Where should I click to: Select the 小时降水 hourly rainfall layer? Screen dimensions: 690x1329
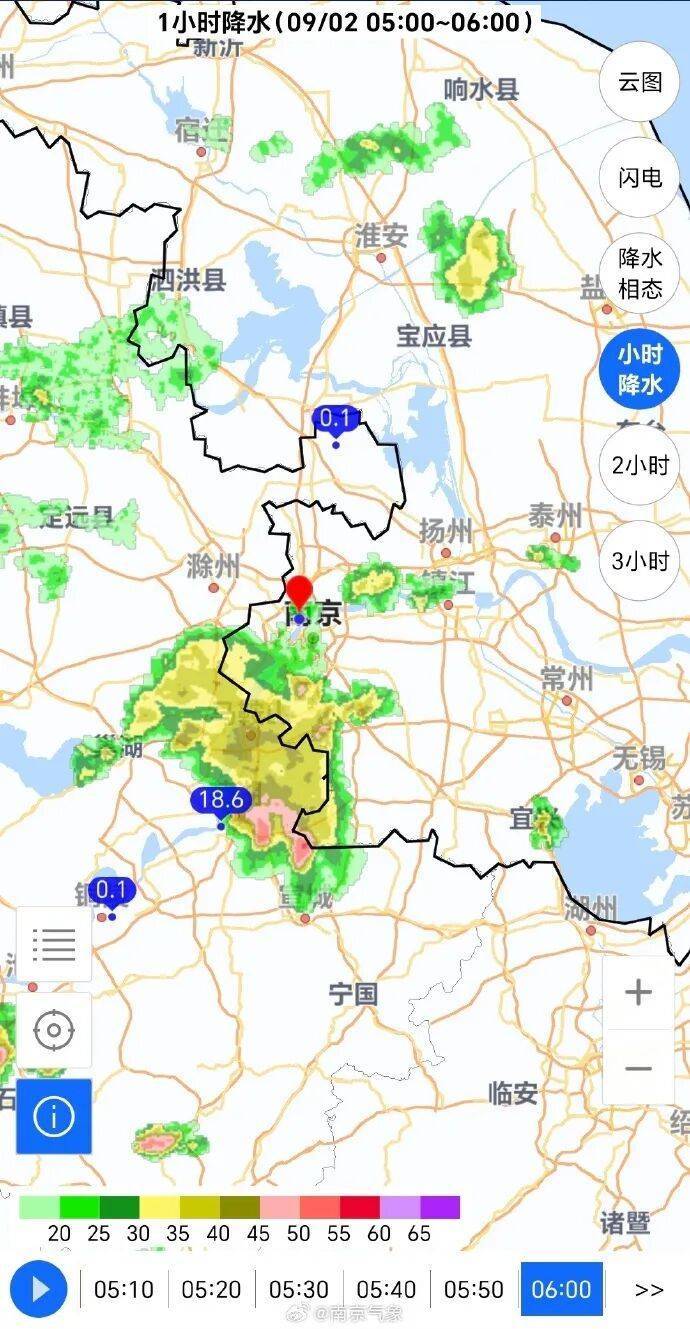[x=640, y=369]
